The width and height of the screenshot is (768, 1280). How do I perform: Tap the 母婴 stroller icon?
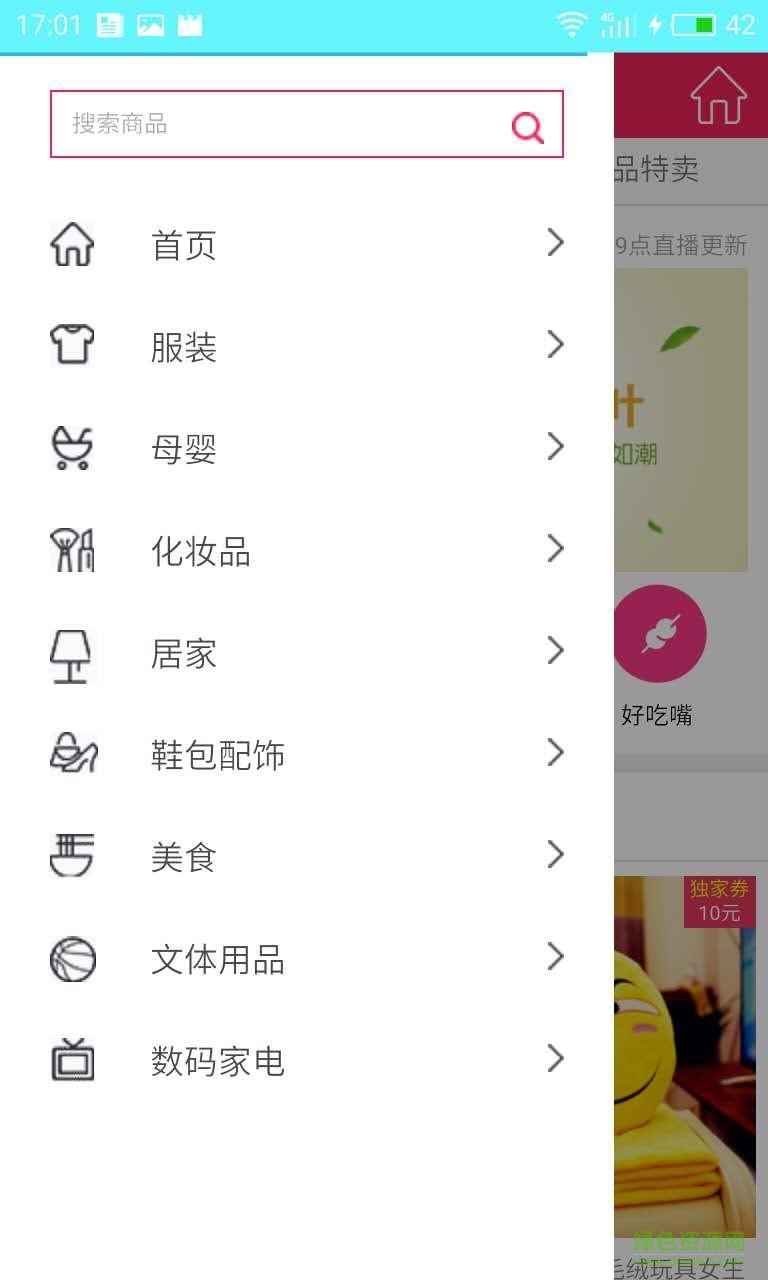point(71,448)
